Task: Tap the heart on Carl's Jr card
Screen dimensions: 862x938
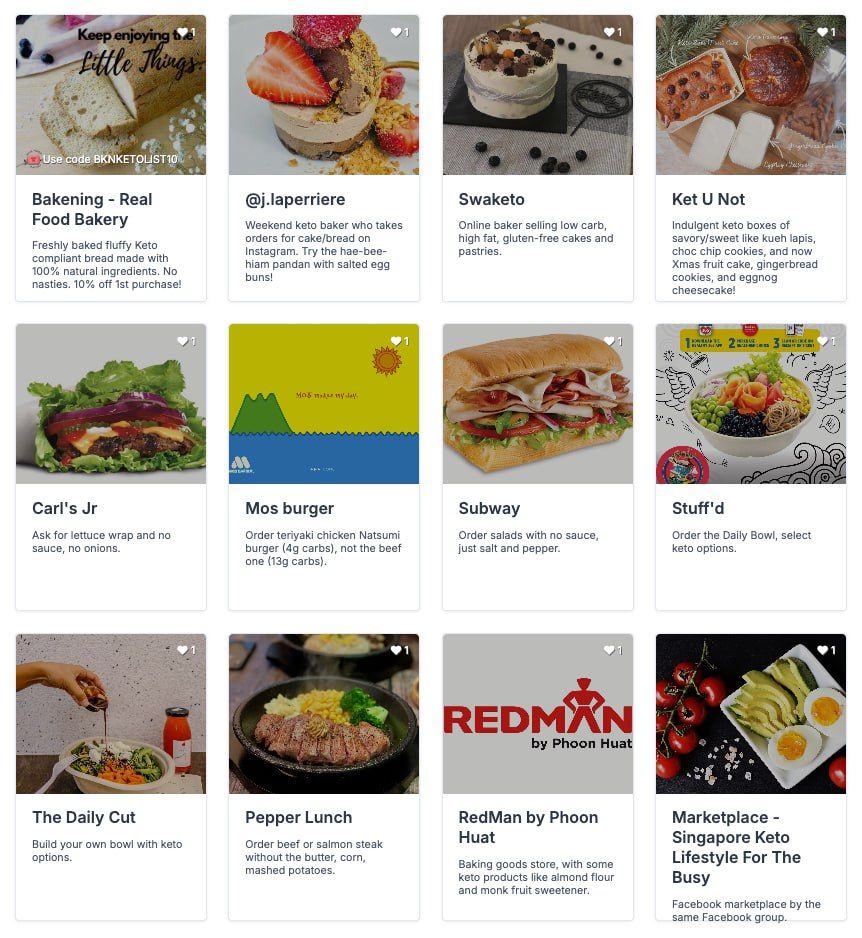Action: pyautogui.click(x=183, y=341)
